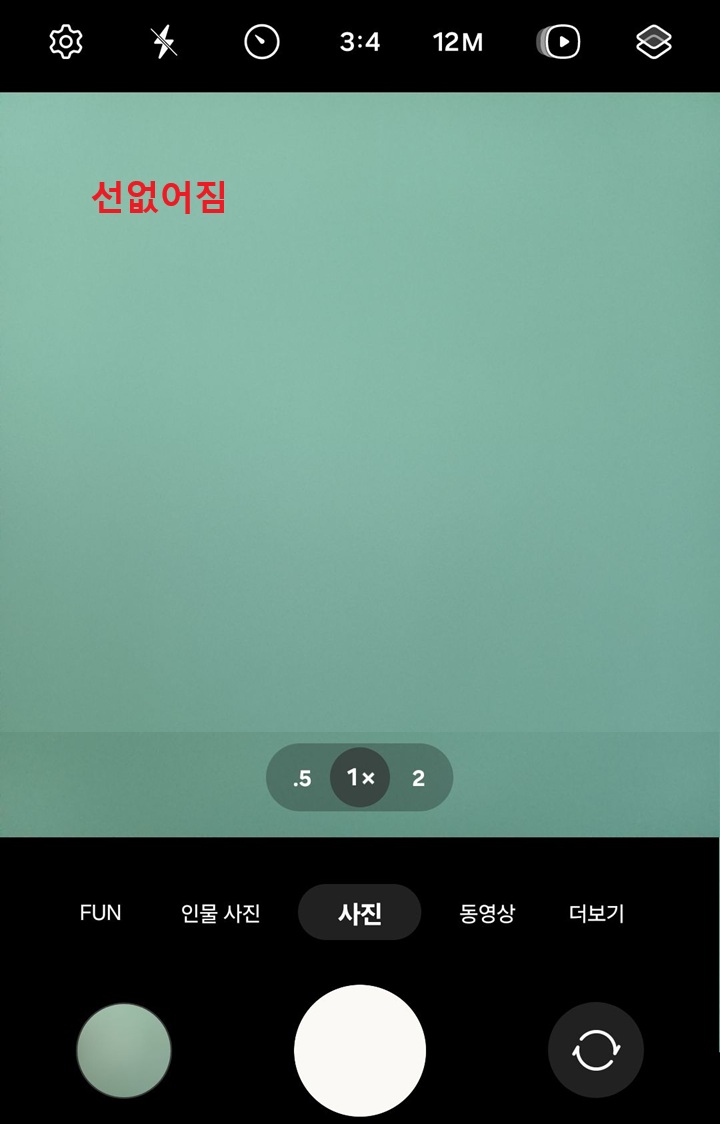Select the FUN mode

tap(99, 912)
